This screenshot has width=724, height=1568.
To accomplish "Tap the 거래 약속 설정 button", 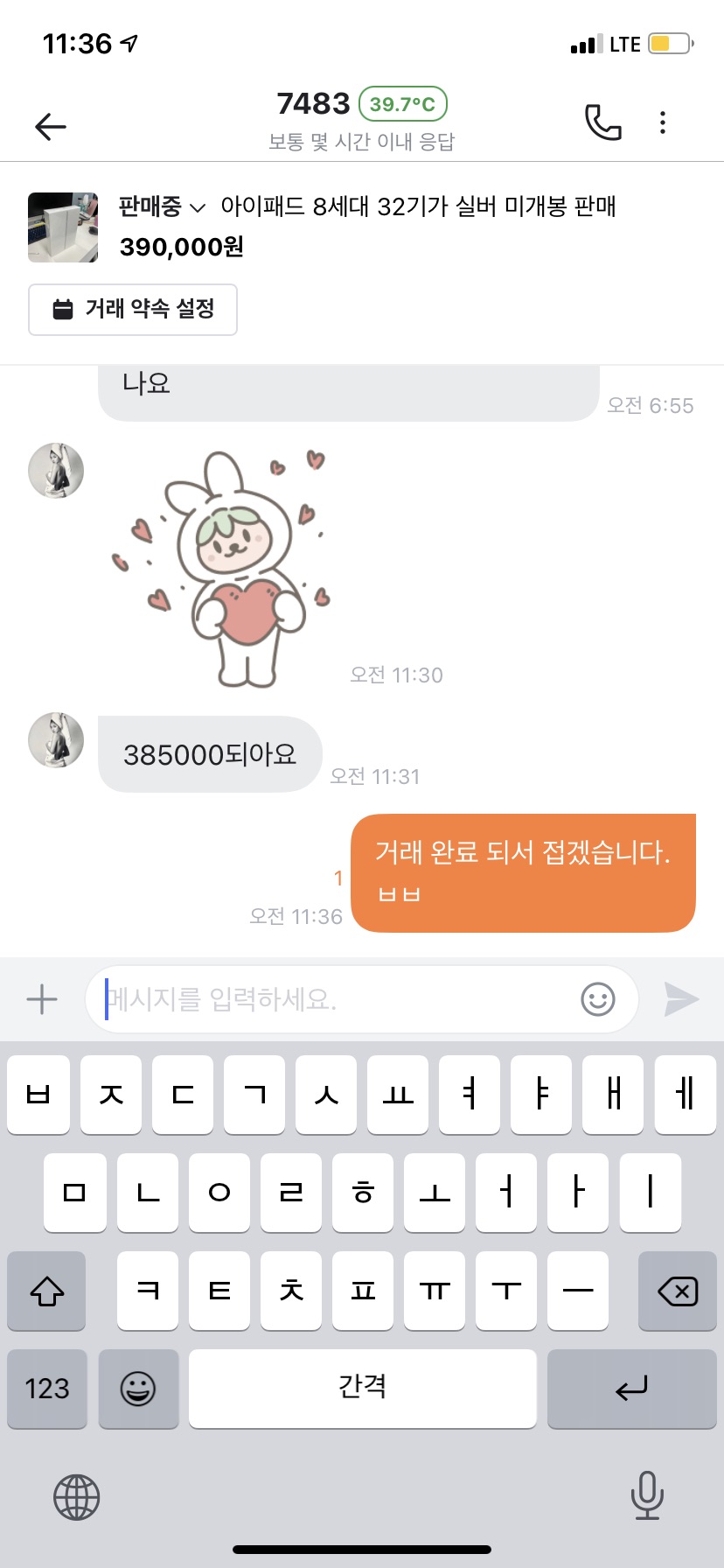I will point(133,310).
